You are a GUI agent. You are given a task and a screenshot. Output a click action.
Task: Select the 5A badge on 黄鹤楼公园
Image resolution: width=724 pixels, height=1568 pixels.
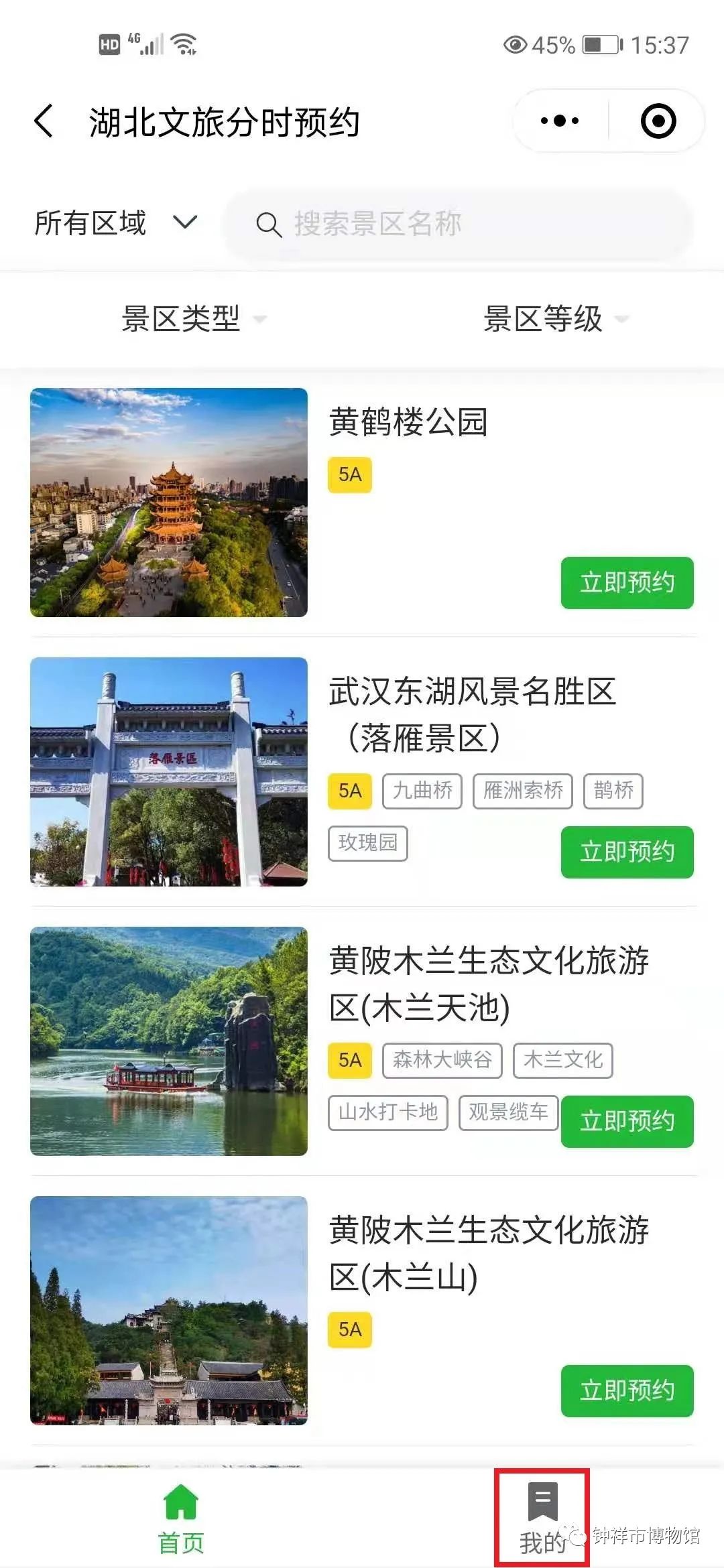pyautogui.click(x=349, y=474)
